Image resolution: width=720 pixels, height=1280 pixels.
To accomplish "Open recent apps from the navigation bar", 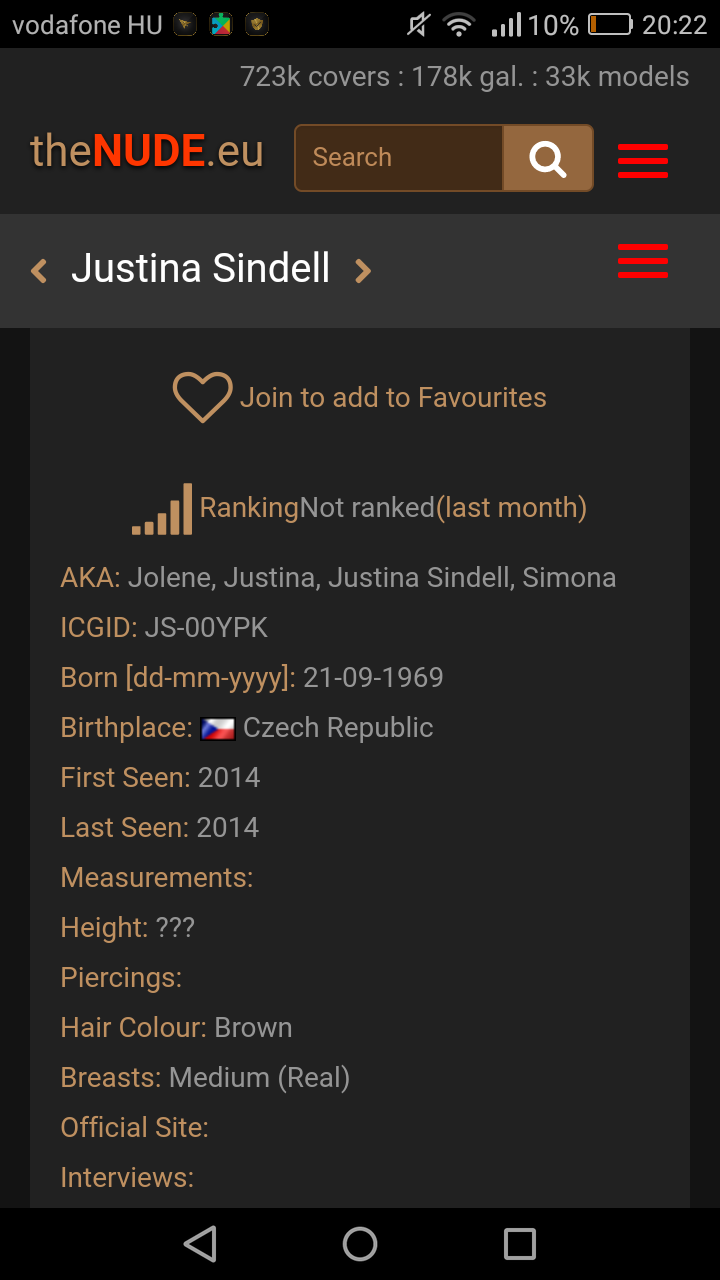I will tap(520, 1244).
